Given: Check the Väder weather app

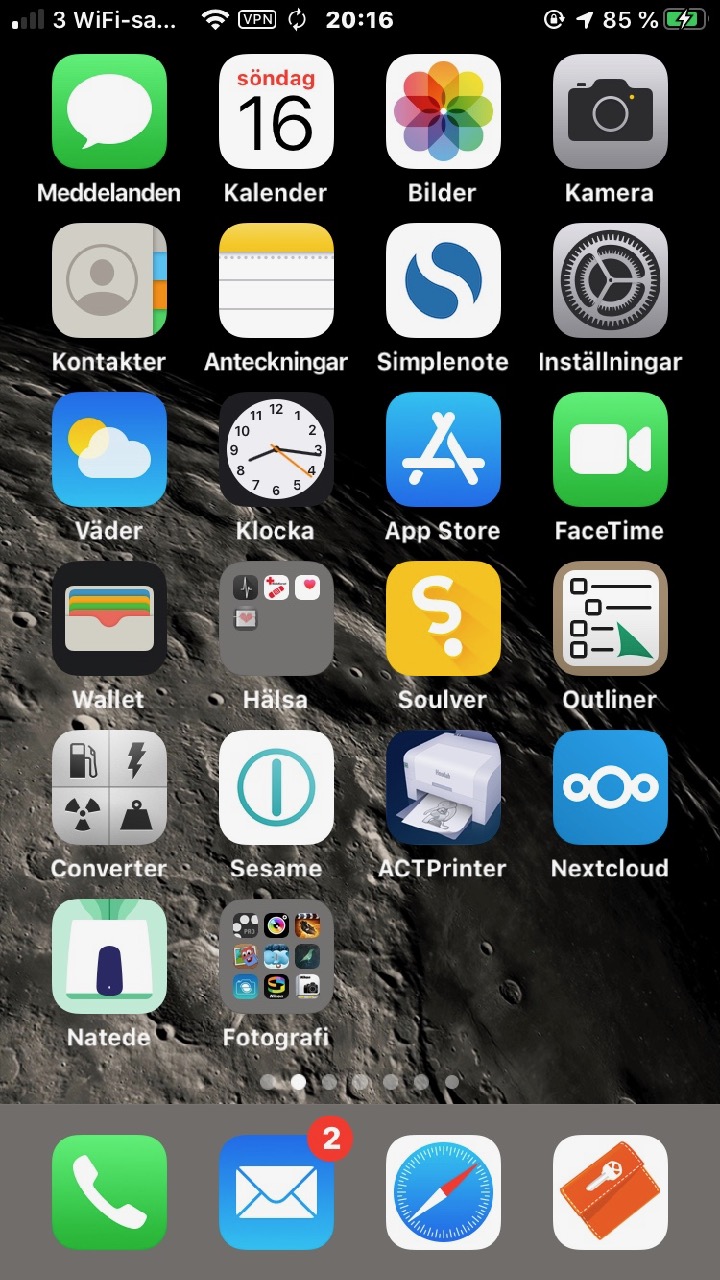Looking at the screenshot, I should (109, 450).
